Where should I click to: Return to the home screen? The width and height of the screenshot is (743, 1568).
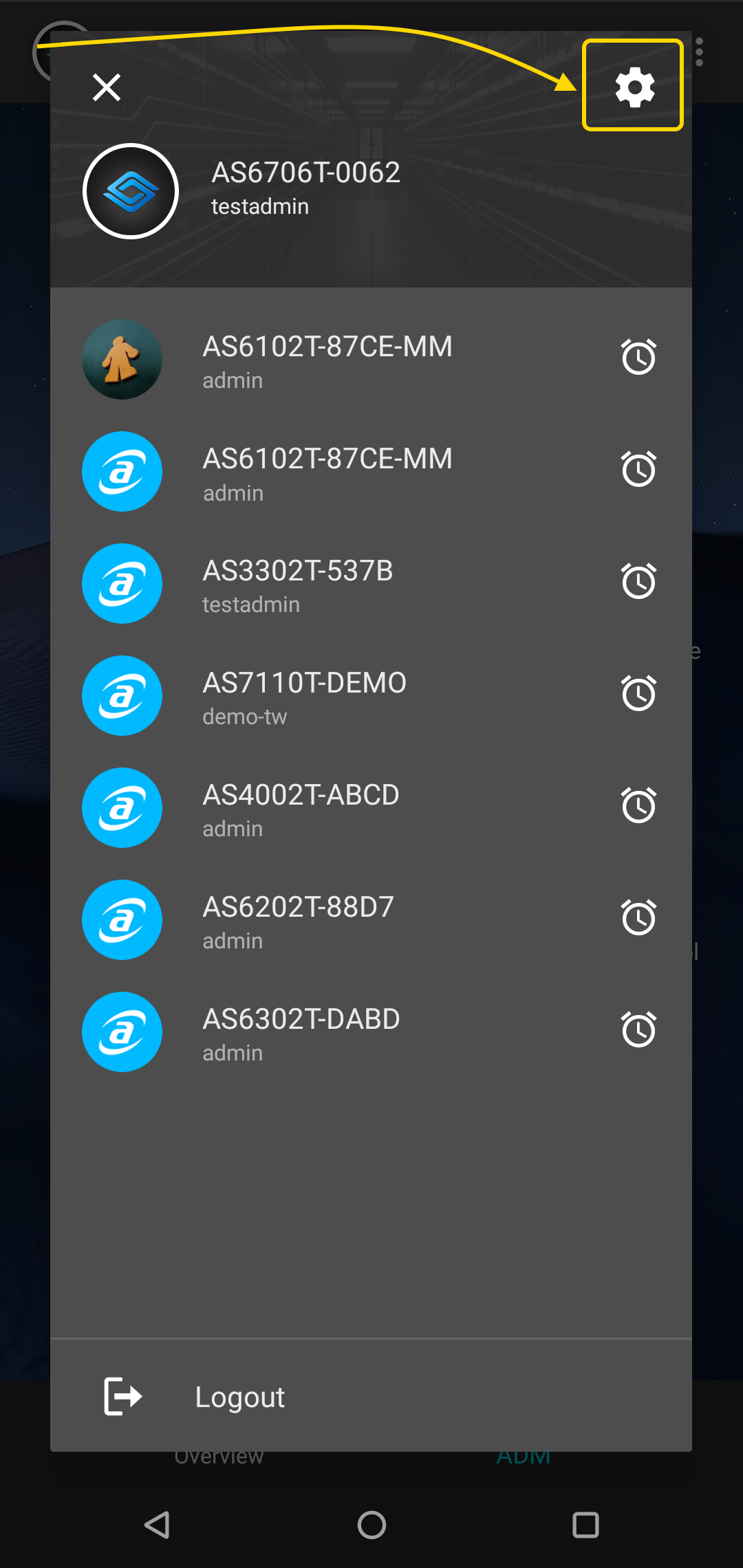tap(371, 1525)
